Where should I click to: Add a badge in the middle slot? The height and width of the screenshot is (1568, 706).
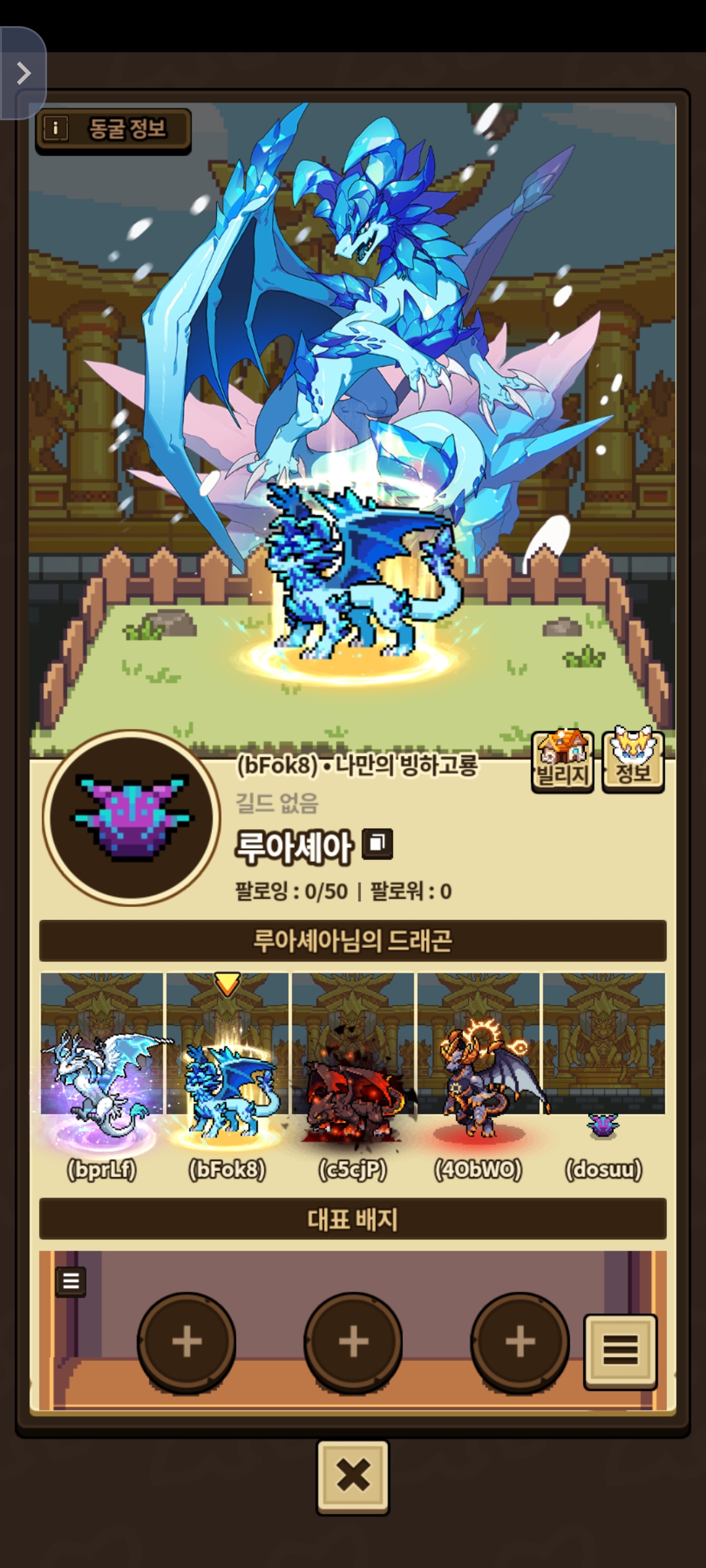353,1342
